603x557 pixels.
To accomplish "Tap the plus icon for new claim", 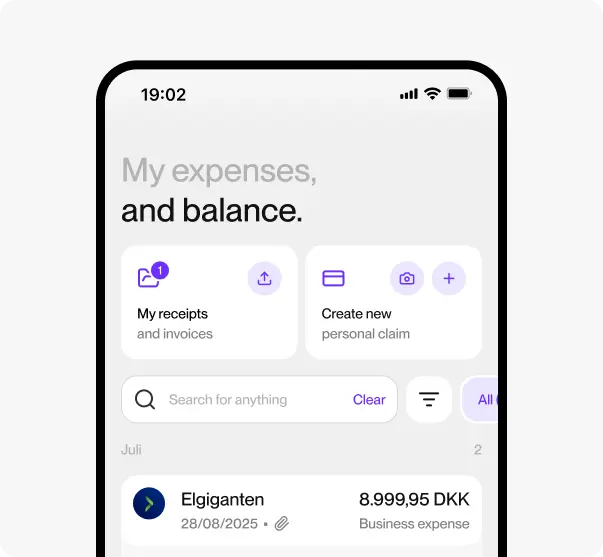I will click(449, 279).
